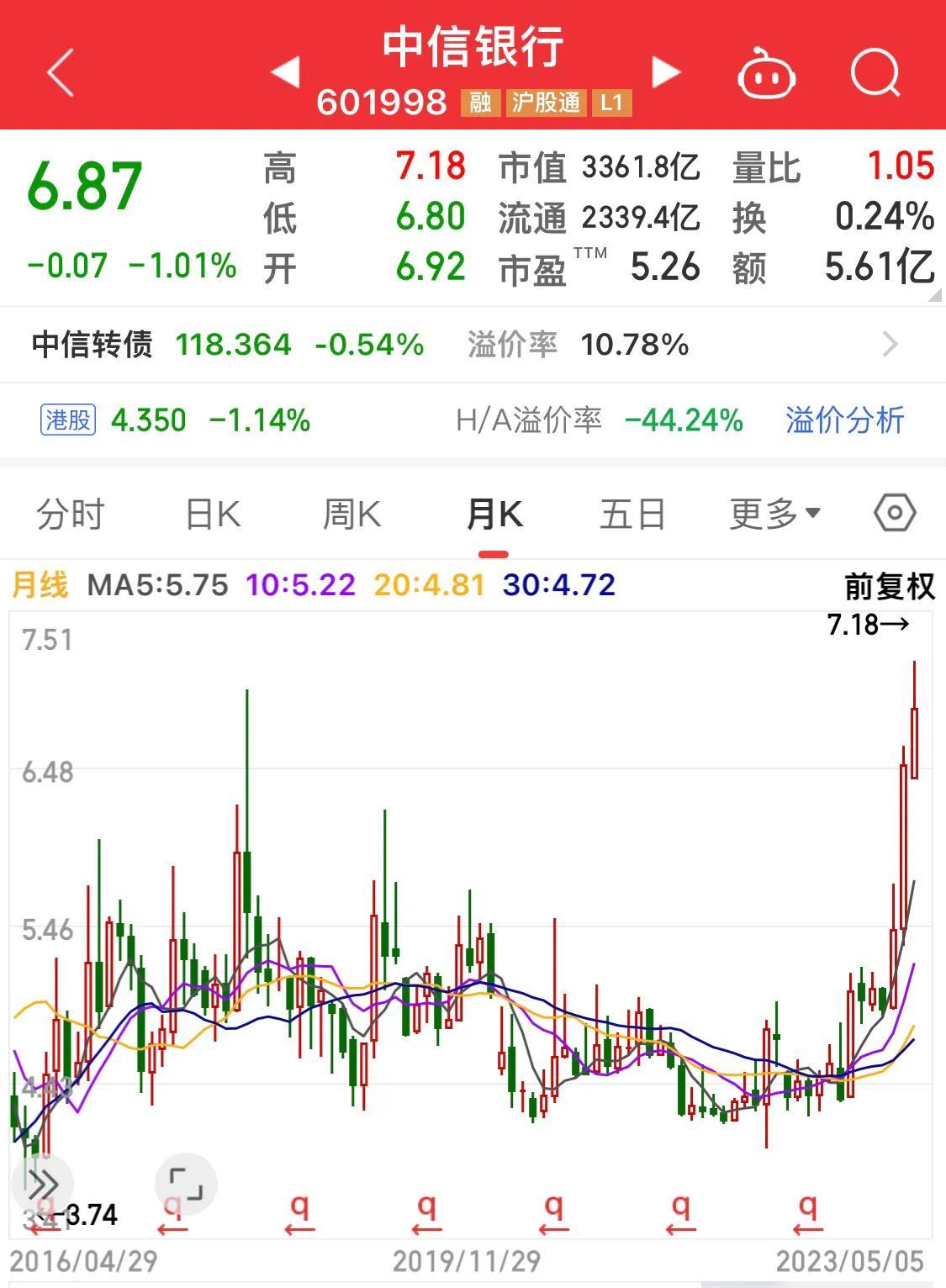Open stock search magnifier
946x1288 pixels.
click(875, 74)
